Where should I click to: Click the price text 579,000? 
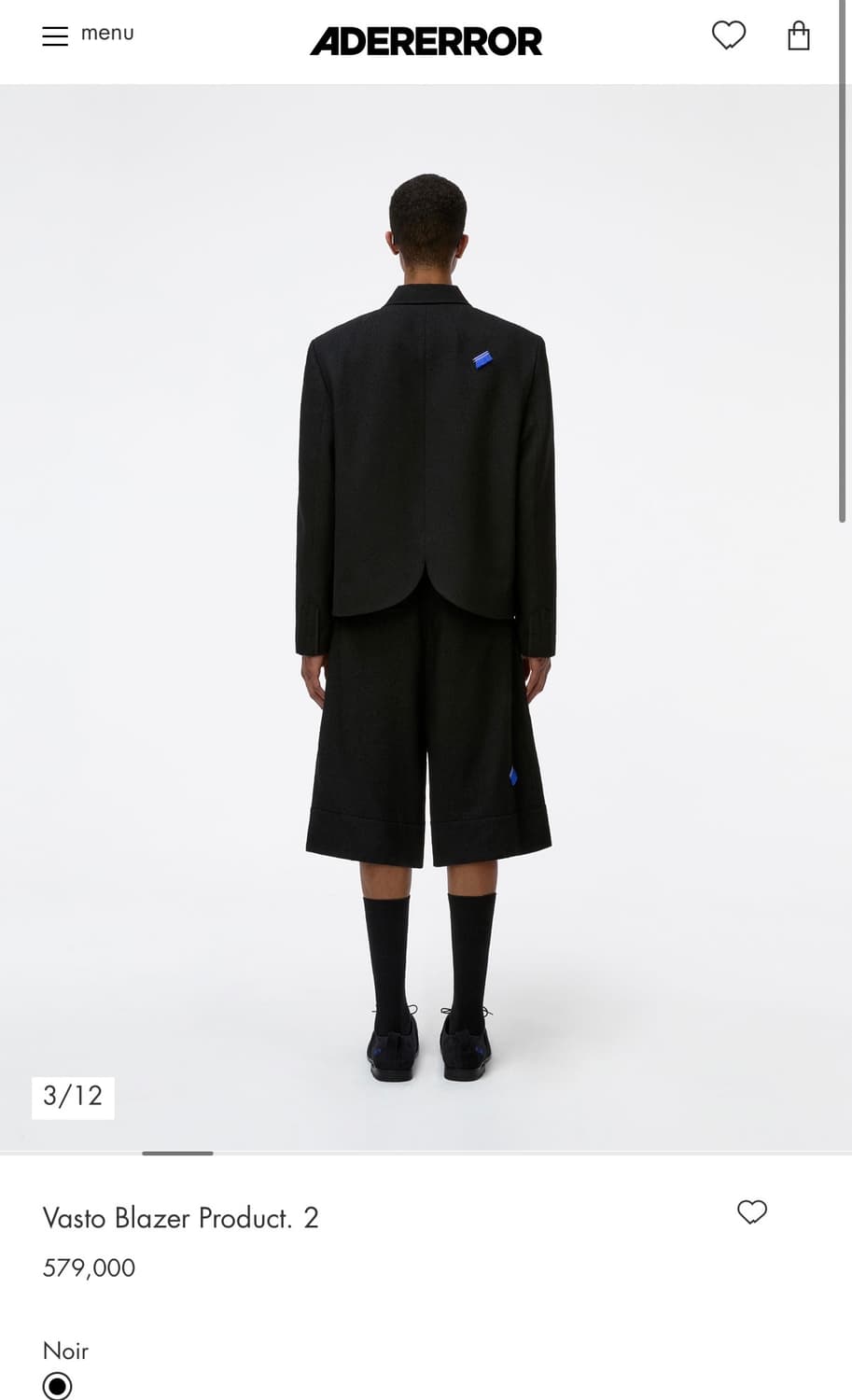click(x=88, y=1267)
